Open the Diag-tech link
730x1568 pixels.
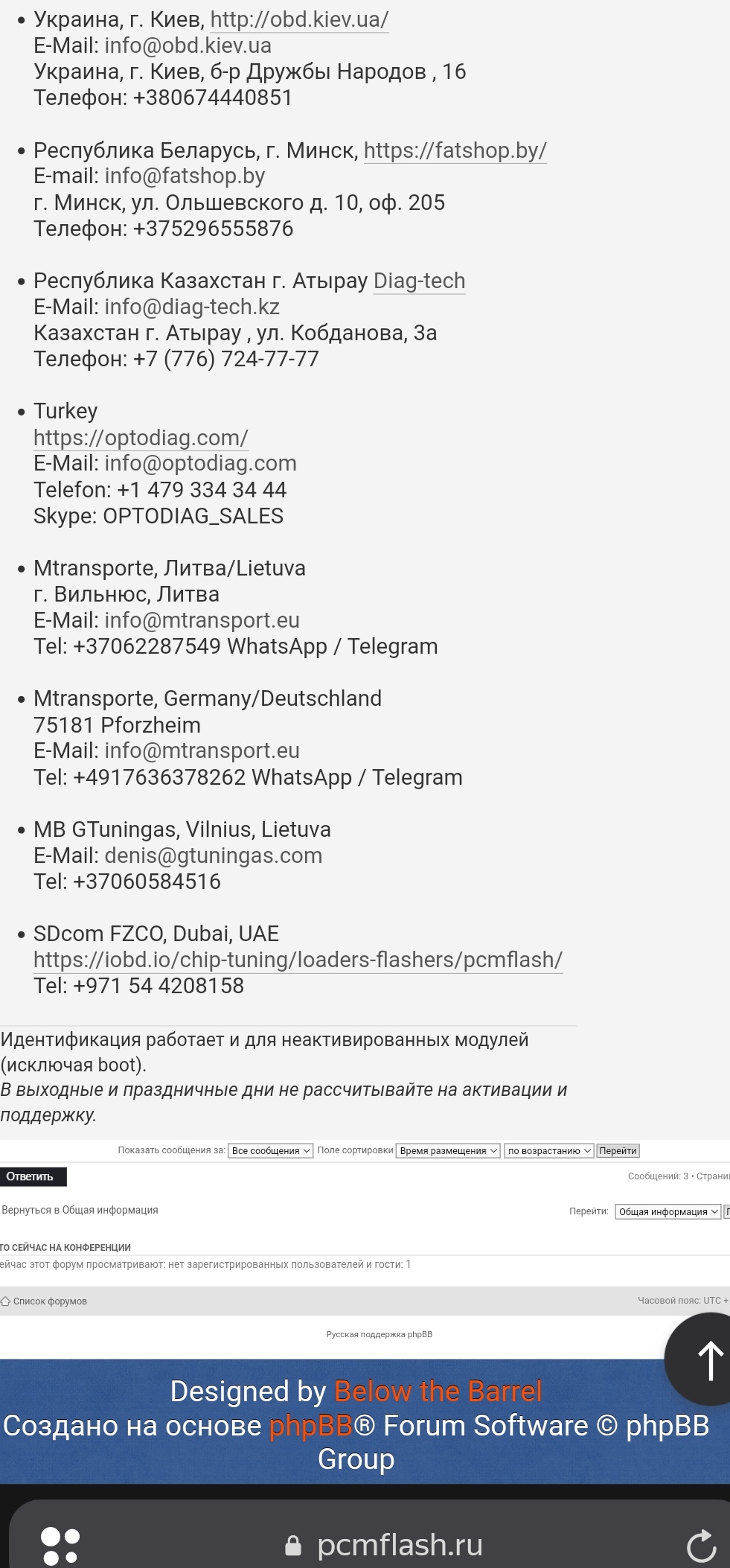[x=419, y=281]
